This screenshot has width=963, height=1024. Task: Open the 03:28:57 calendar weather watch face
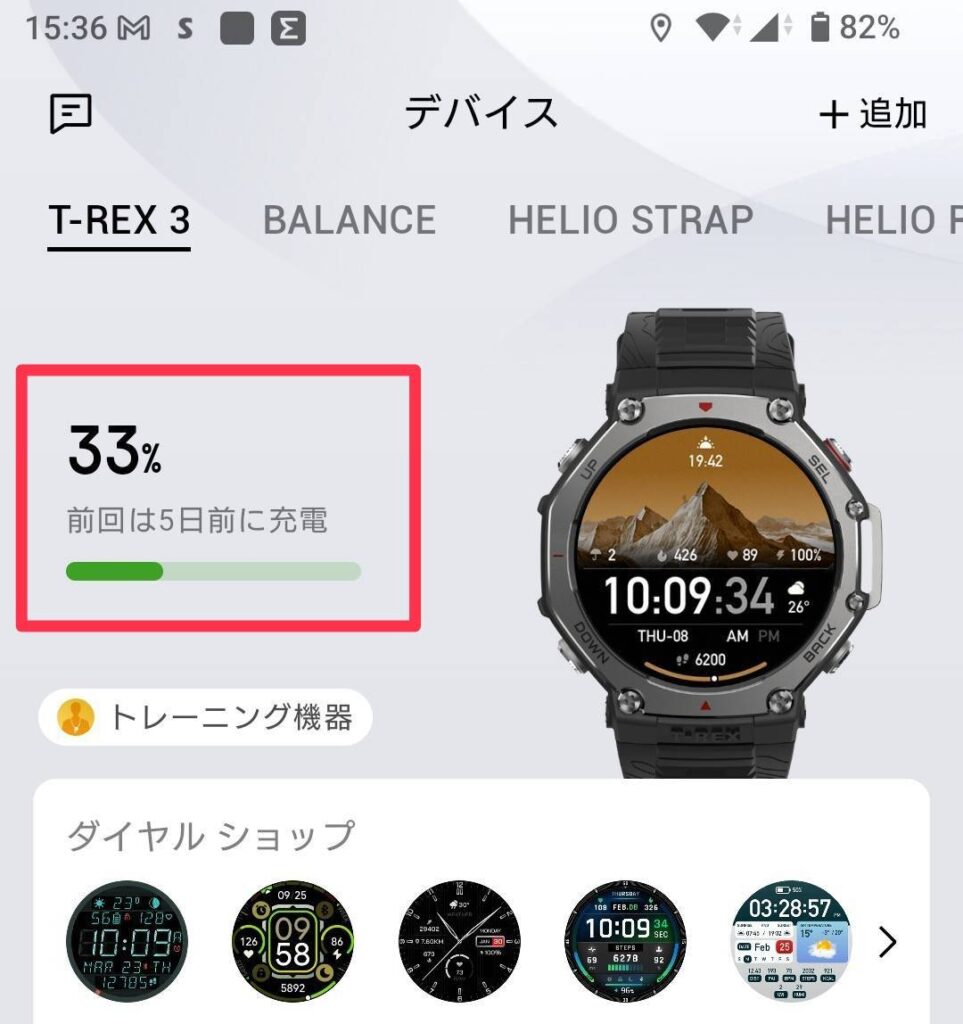pos(791,941)
